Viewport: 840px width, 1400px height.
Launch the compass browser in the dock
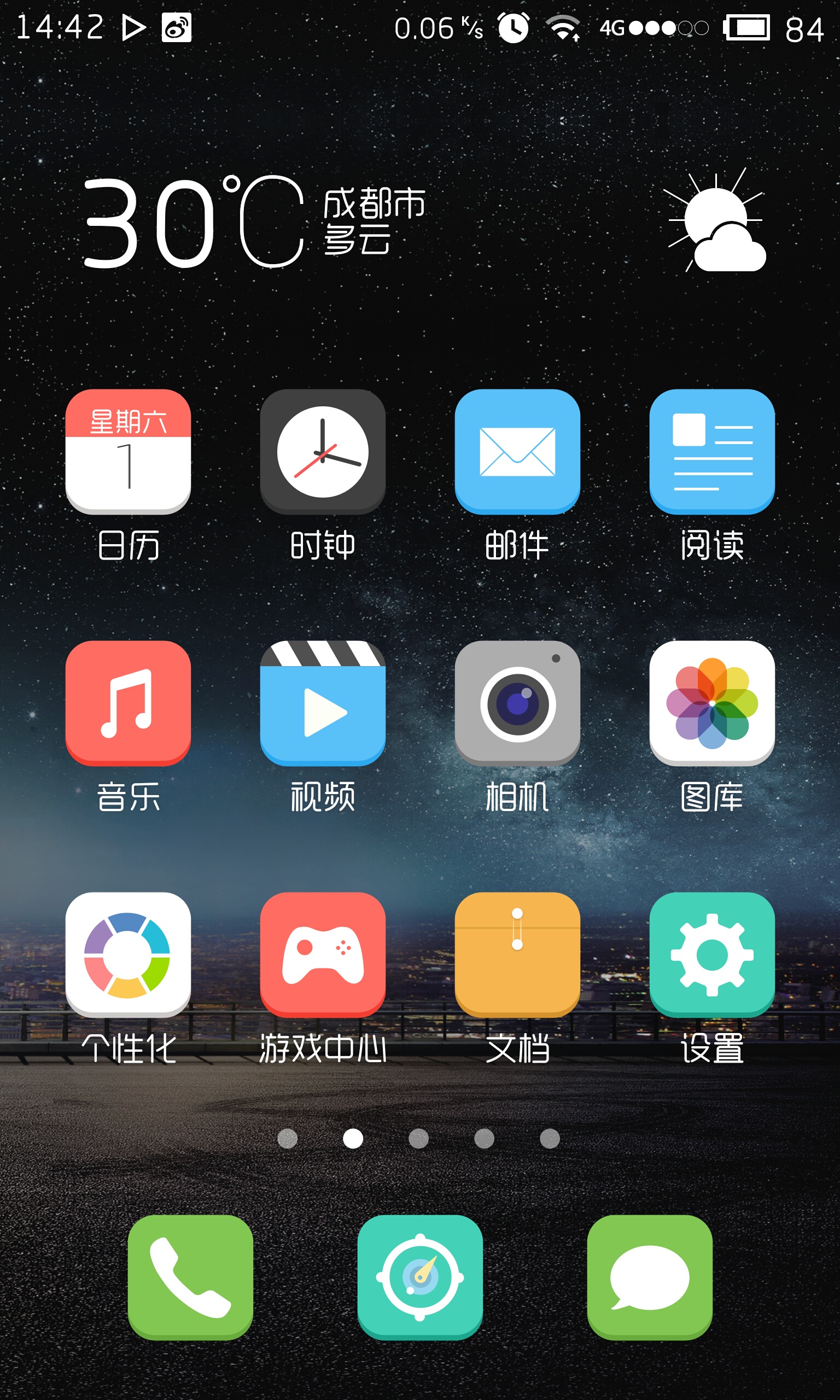click(420, 1277)
